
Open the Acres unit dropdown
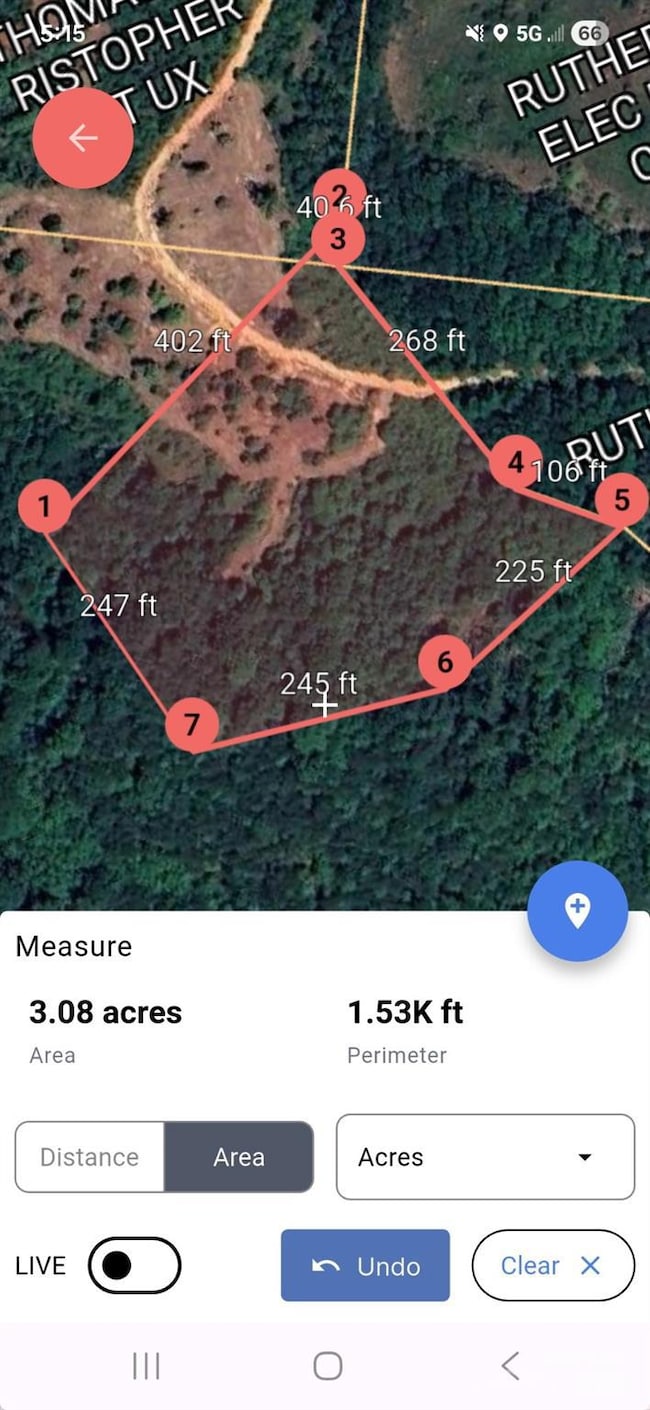pos(485,1157)
